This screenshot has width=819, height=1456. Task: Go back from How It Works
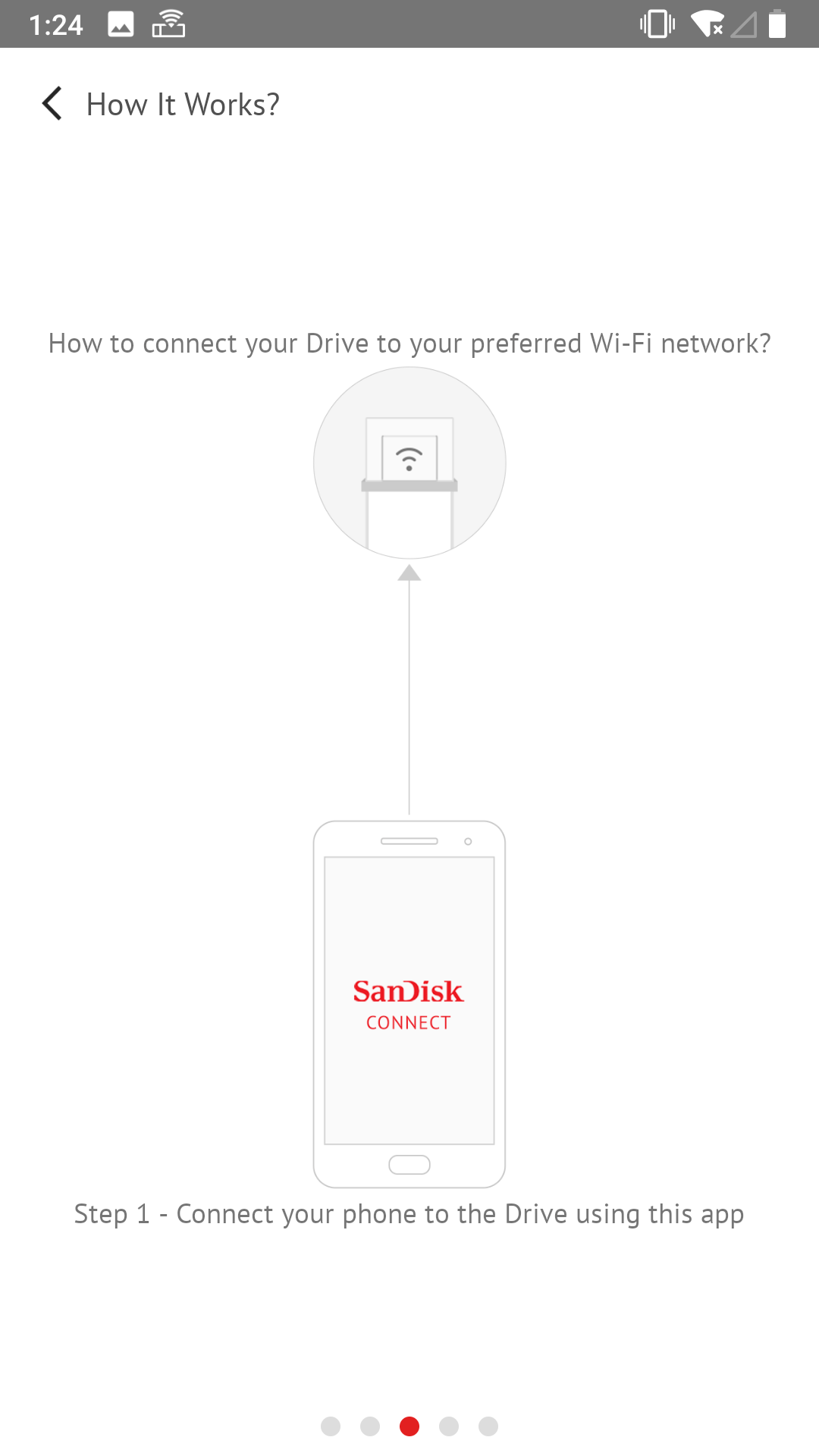tap(52, 104)
